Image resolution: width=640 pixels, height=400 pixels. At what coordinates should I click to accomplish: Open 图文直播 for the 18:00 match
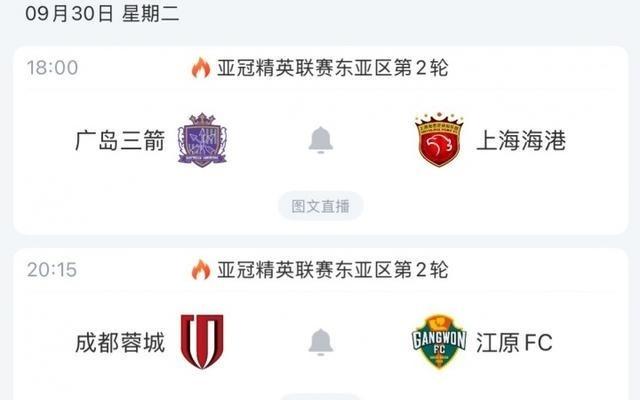(320, 206)
